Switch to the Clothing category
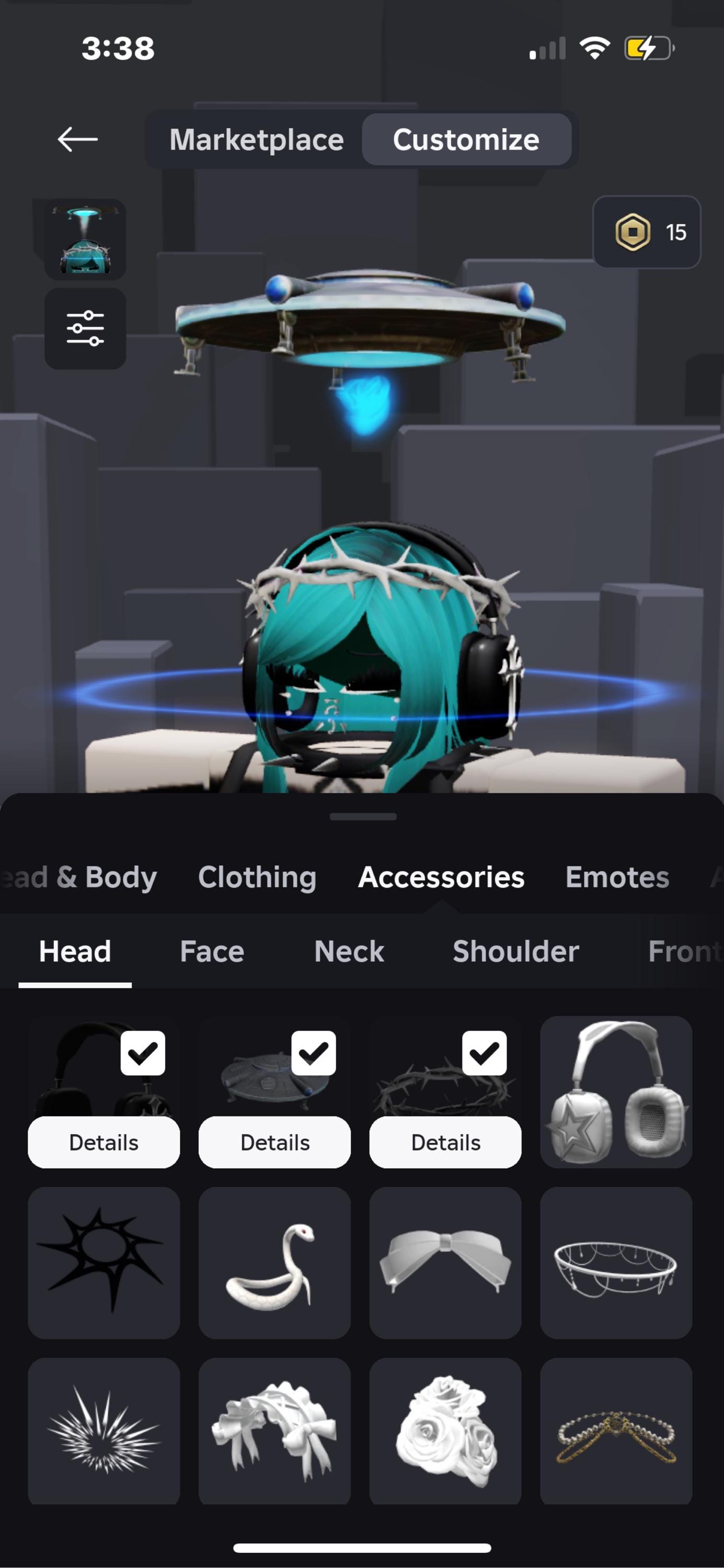The image size is (724, 1568). pyautogui.click(x=257, y=877)
